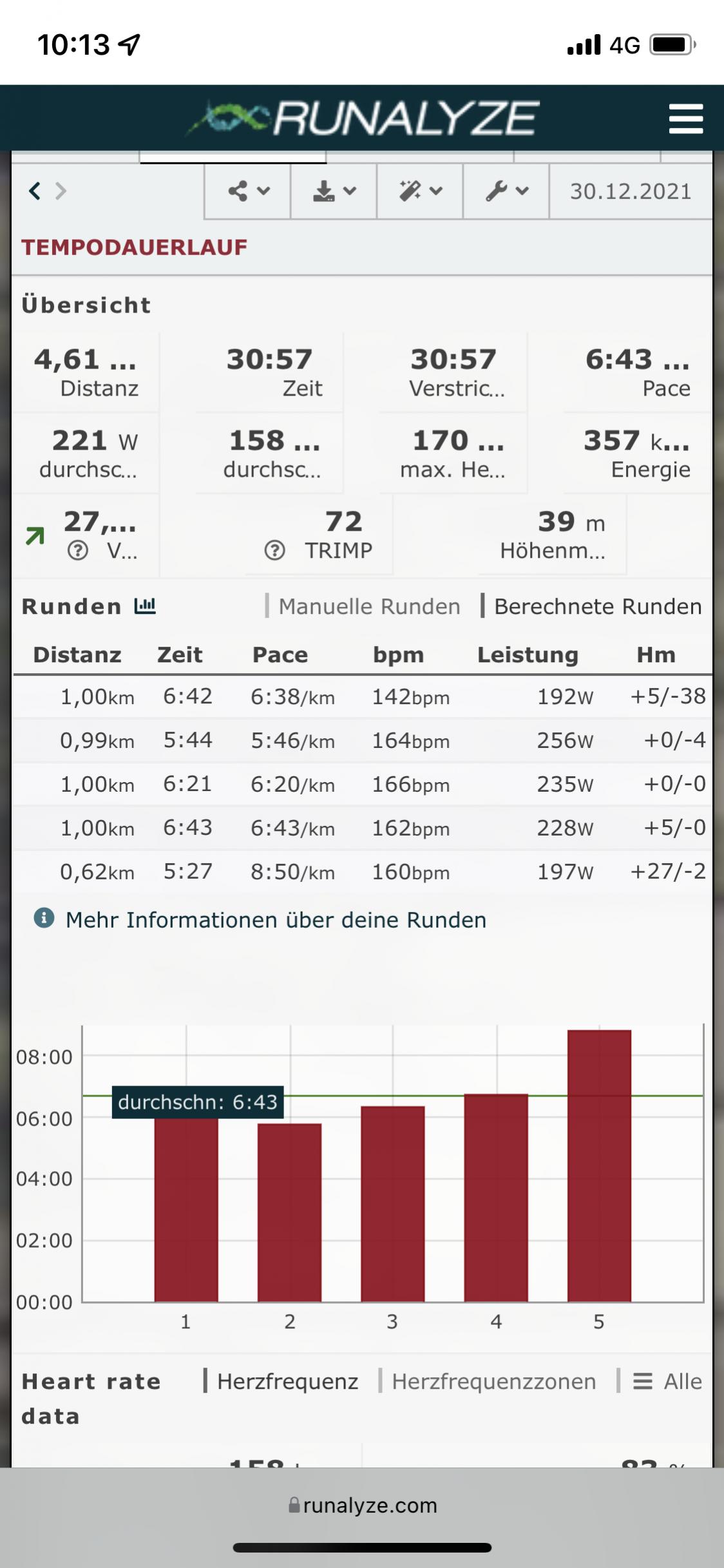Show TRIMP help question mark
Screen dimensions: 724x1568
[x=274, y=550]
